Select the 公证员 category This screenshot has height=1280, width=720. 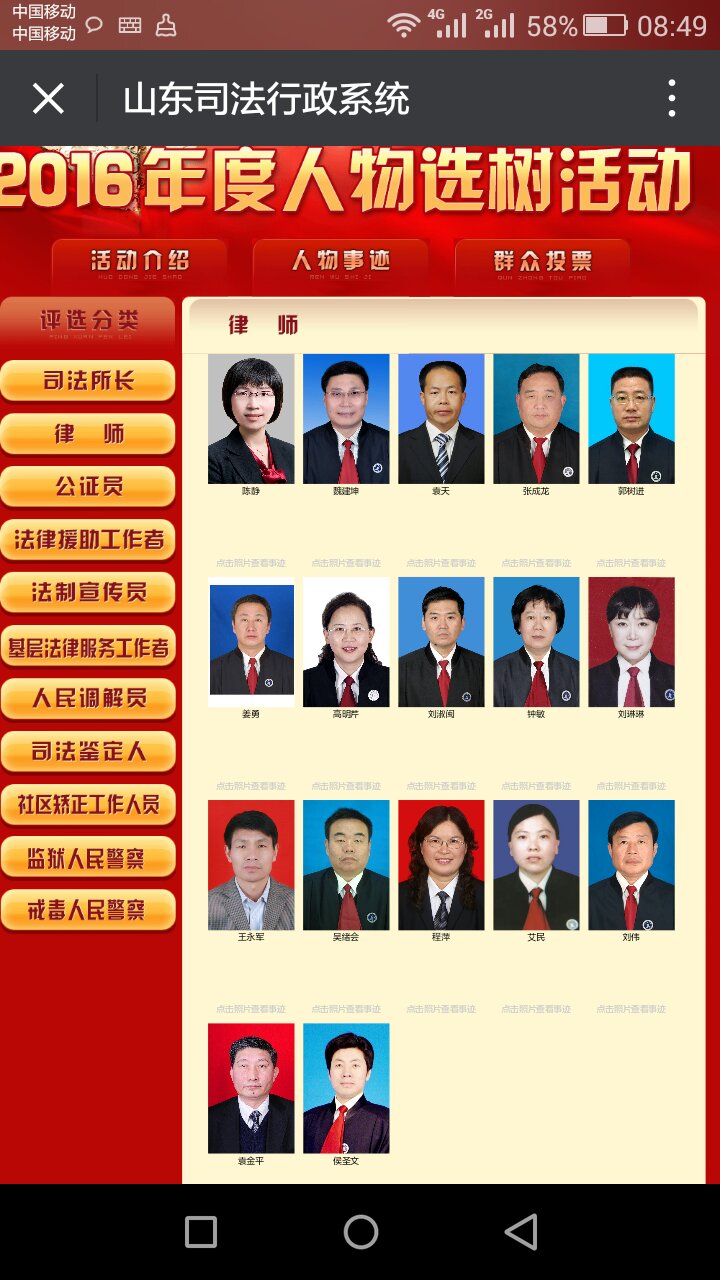[88, 487]
